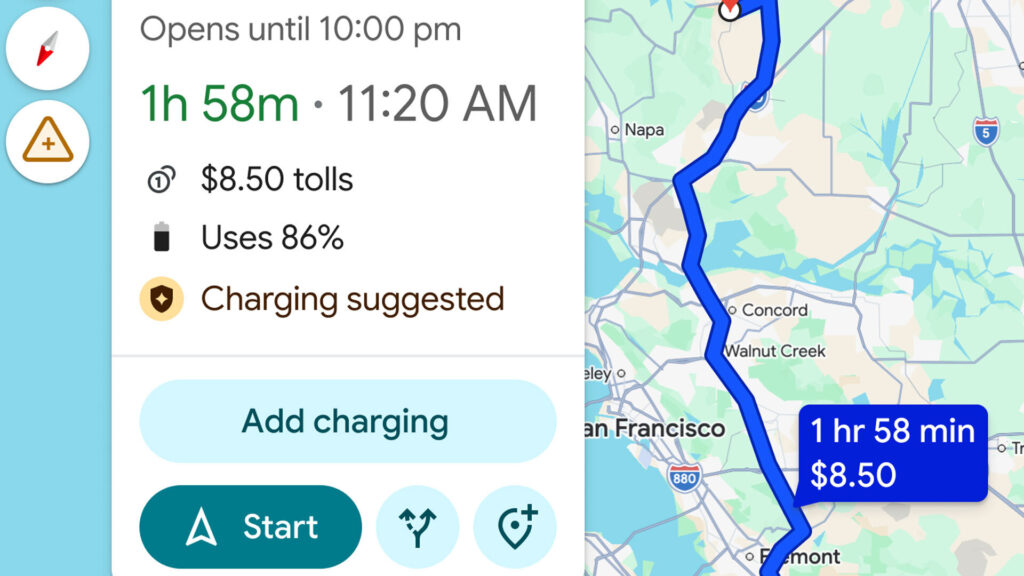Select the 1 hr 58 min route label
This screenshot has height=576, width=1024.
coord(892,453)
